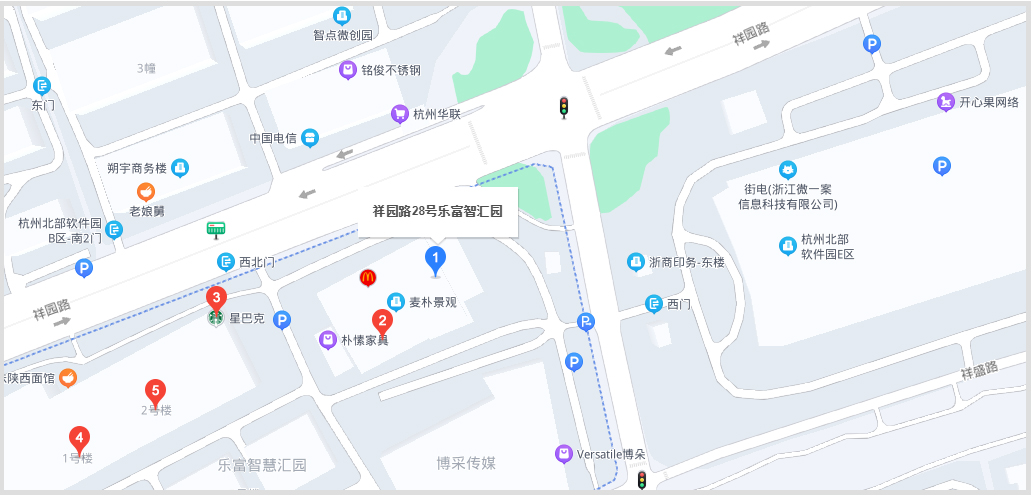Tap the 中国电信 map point
This screenshot has height=498, width=1032.
pyautogui.click(x=310, y=137)
